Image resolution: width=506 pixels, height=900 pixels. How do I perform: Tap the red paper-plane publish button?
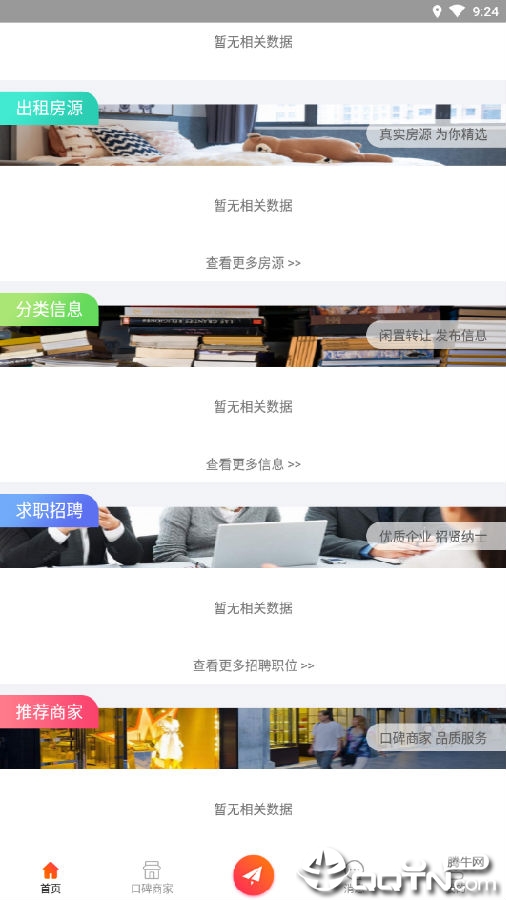[254, 875]
